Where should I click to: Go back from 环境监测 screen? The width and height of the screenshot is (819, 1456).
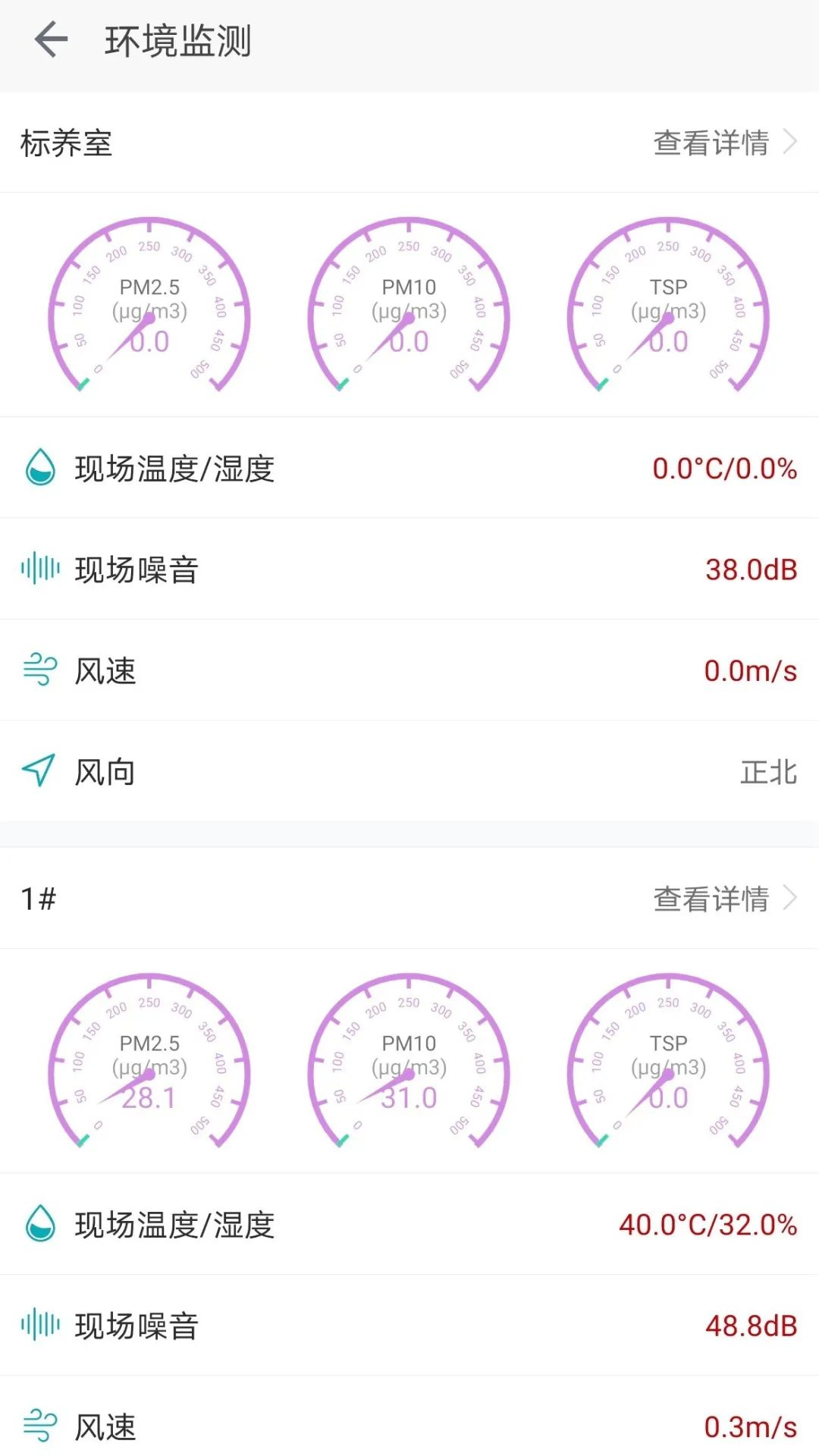(51, 40)
